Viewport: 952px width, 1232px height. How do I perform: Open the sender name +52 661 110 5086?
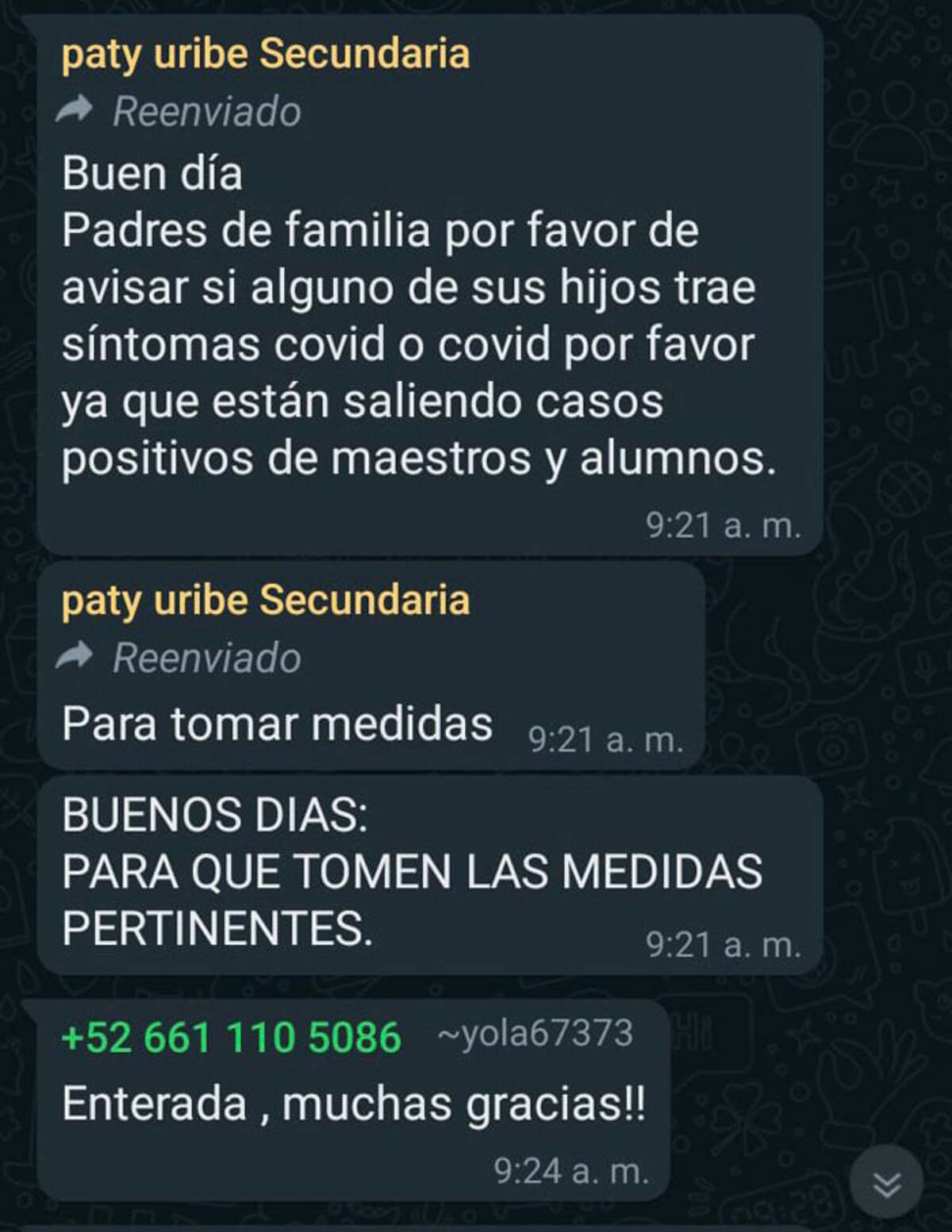coord(231,1037)
